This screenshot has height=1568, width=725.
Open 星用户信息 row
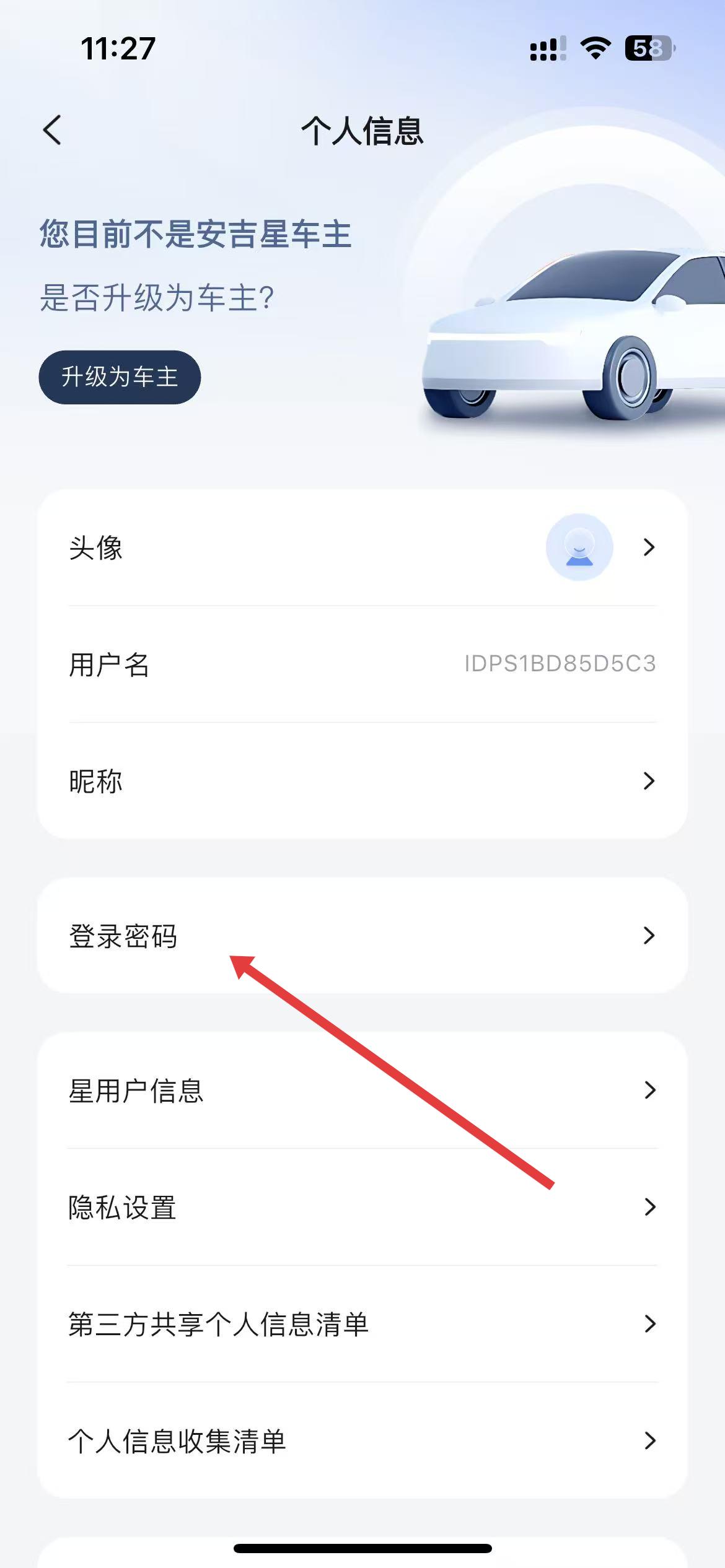tap(362, 1091)
